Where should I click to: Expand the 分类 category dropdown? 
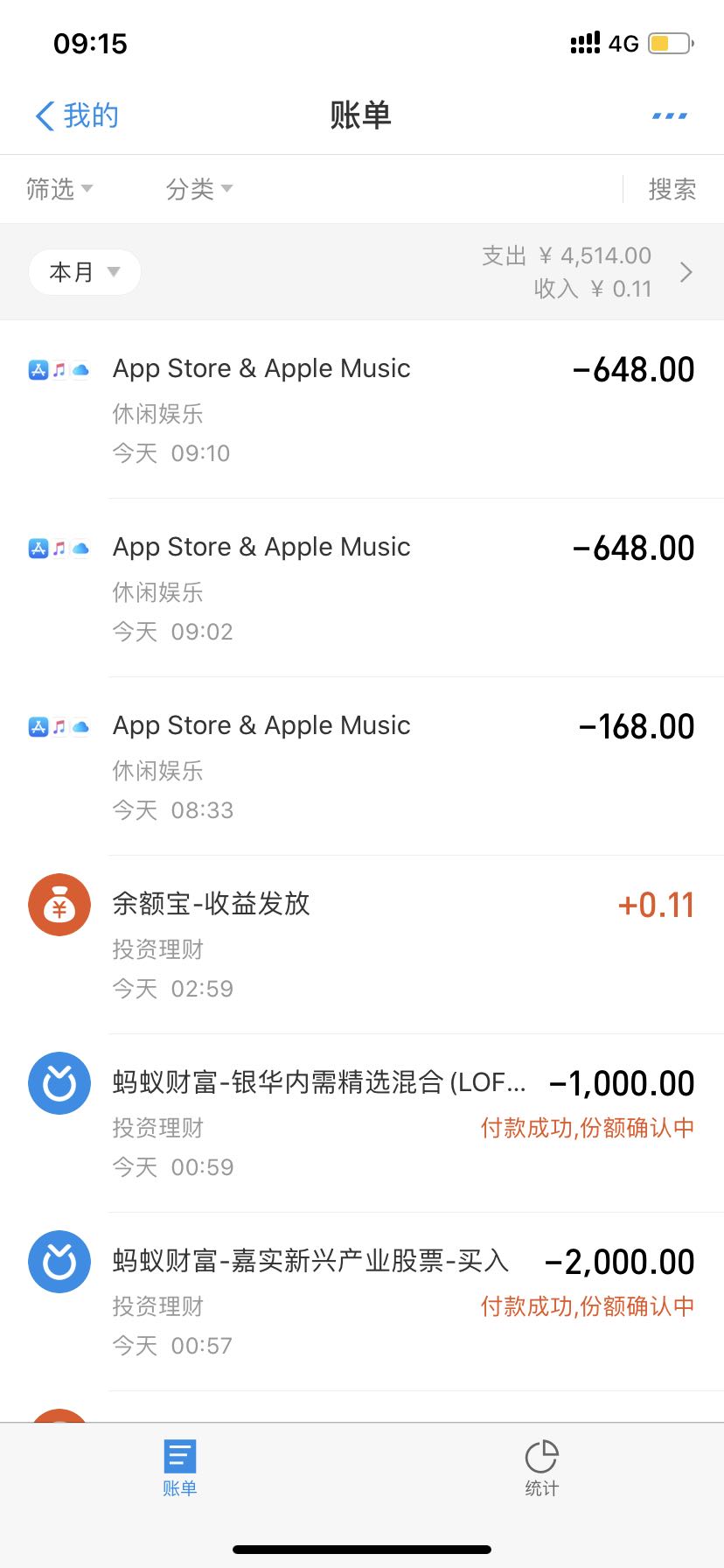pos(199,189)
